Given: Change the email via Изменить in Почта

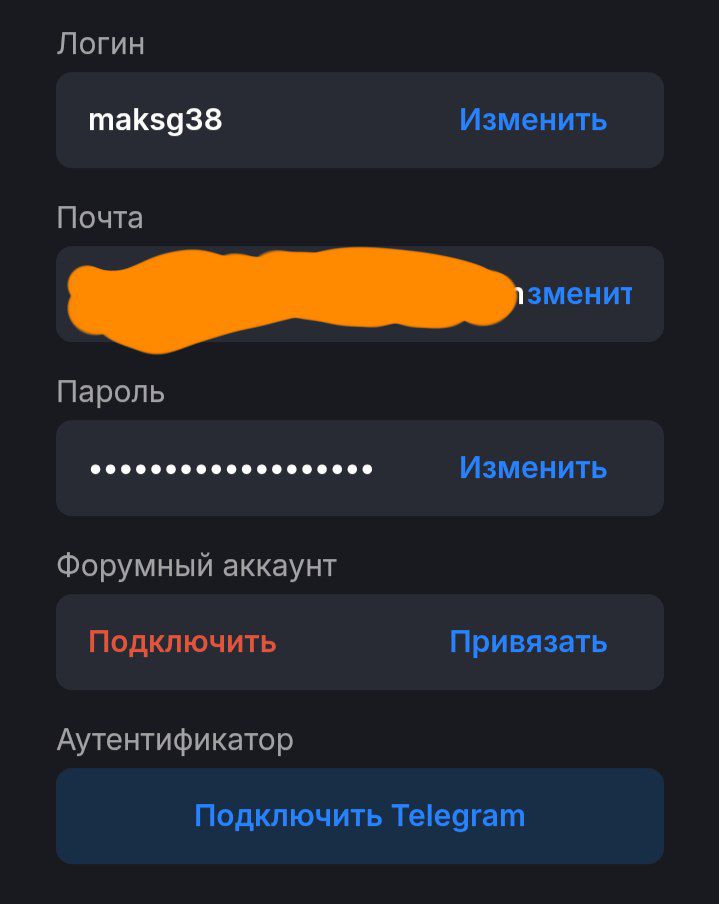Looking at the screenshot, I should (x=580, y=294).
